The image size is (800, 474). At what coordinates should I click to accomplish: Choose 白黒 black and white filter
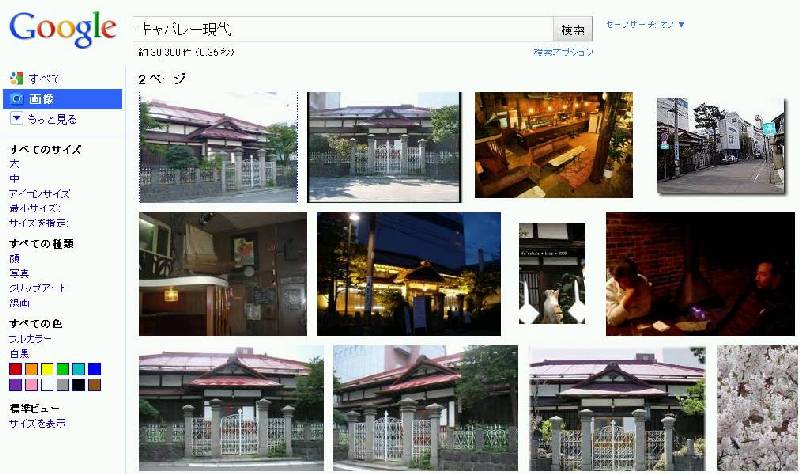pos(19,354)
